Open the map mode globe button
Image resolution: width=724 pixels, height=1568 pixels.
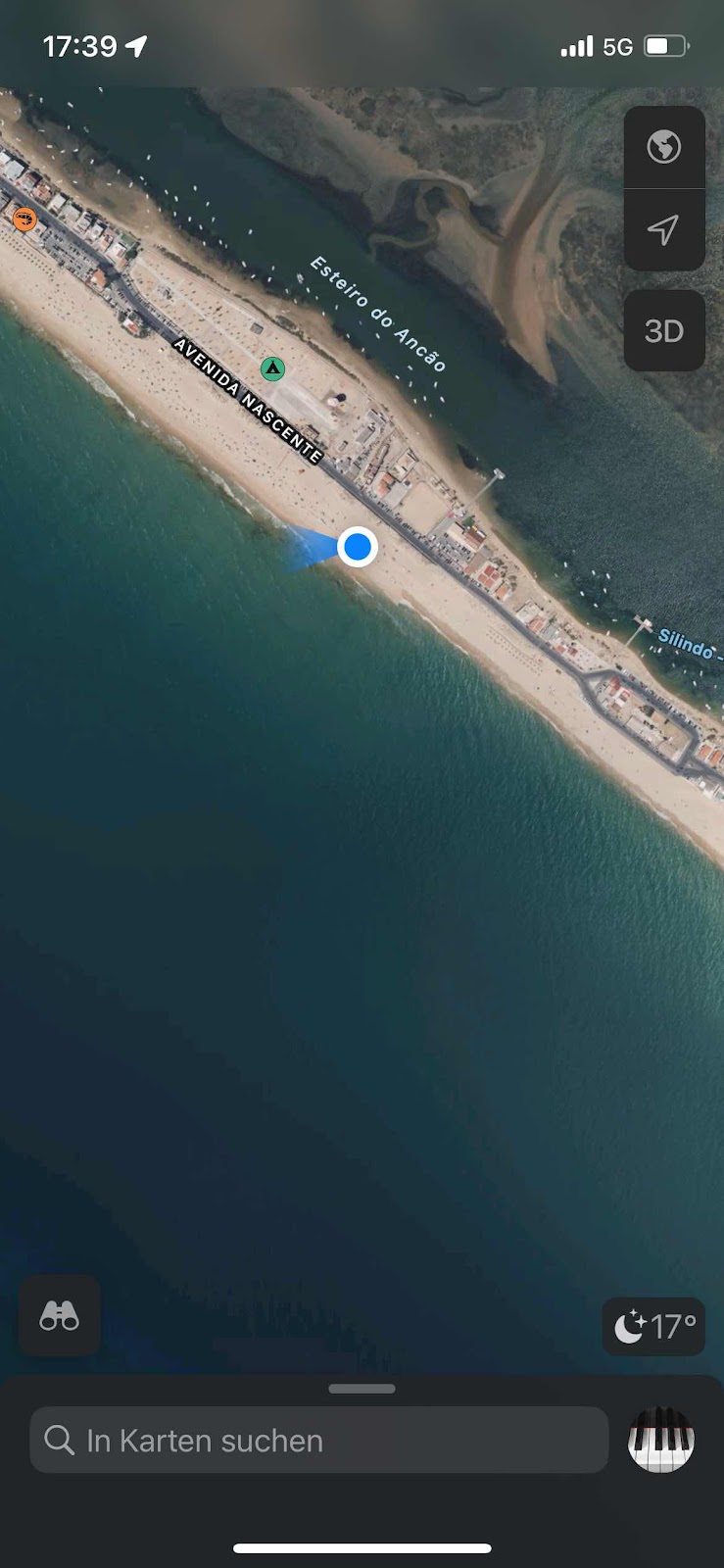[664, 147]
